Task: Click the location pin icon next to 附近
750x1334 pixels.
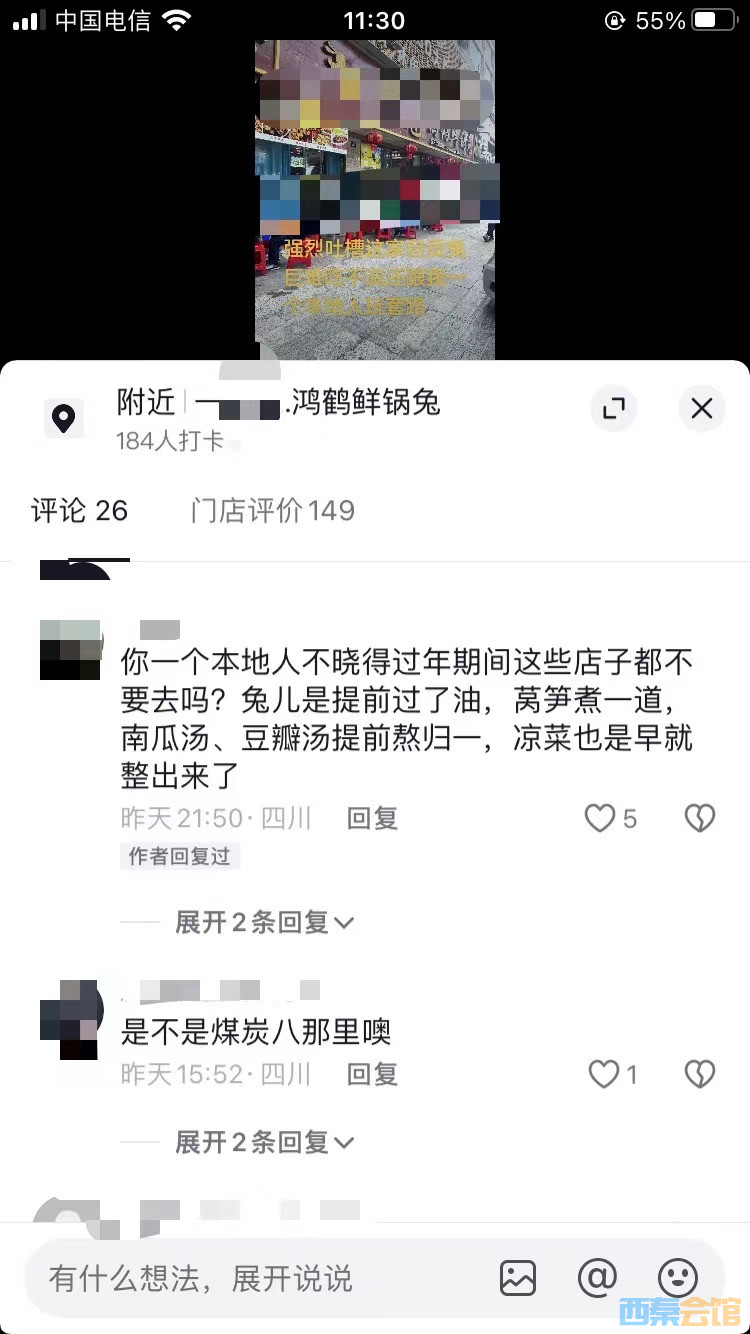Action: click(65, 418)
